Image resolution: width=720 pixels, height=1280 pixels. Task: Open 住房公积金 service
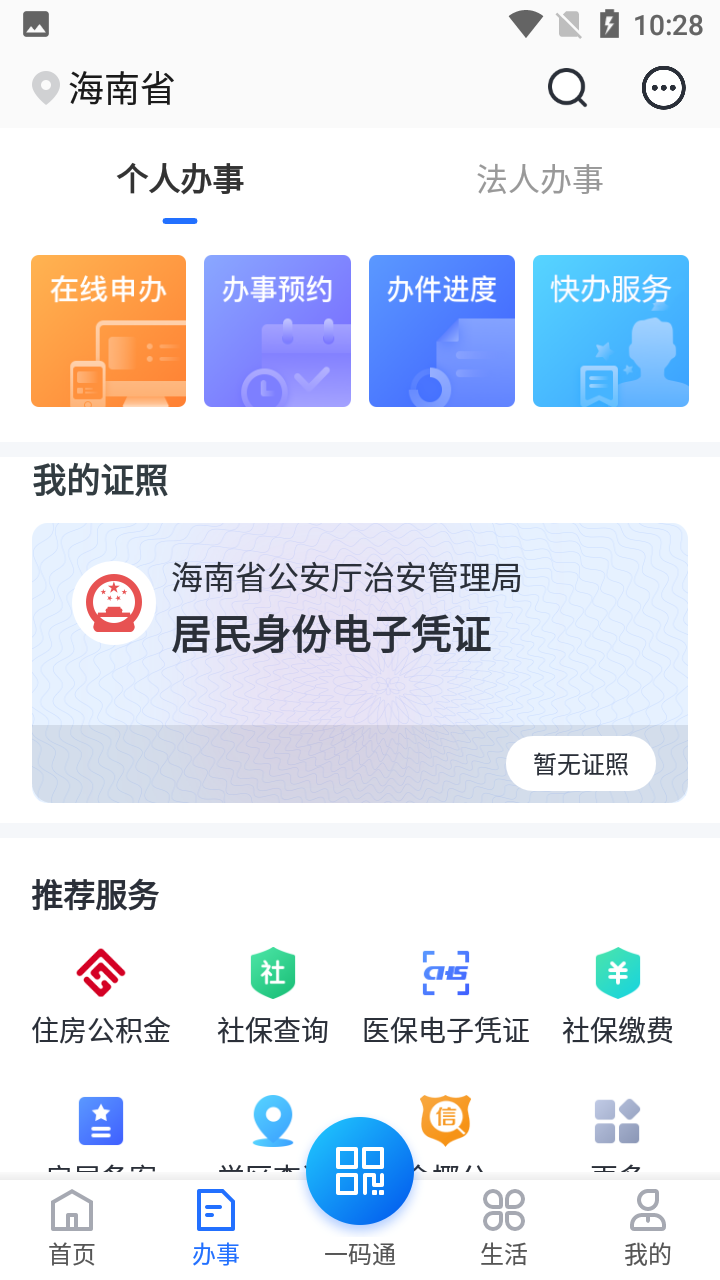point(101,995)
